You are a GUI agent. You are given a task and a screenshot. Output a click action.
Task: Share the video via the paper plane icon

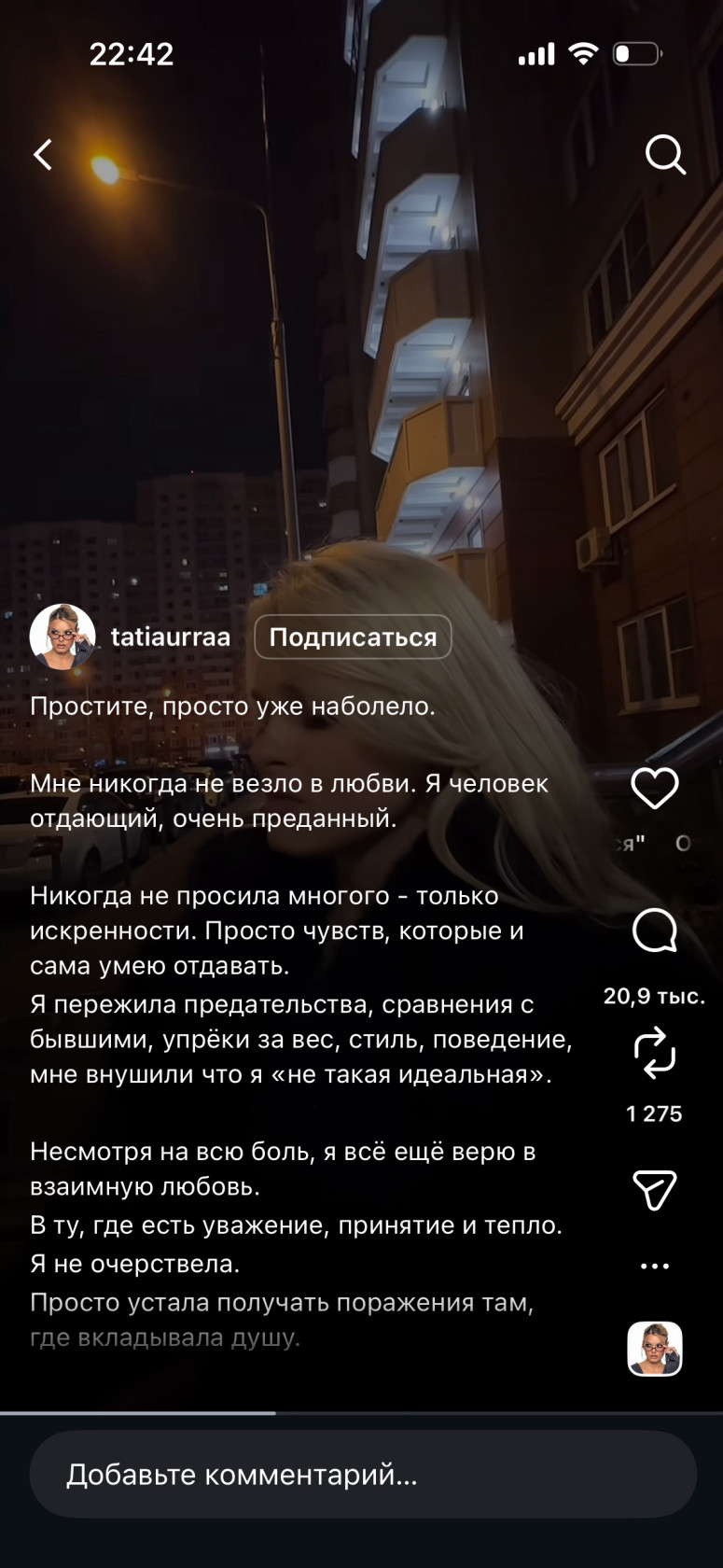[655, 1189]
